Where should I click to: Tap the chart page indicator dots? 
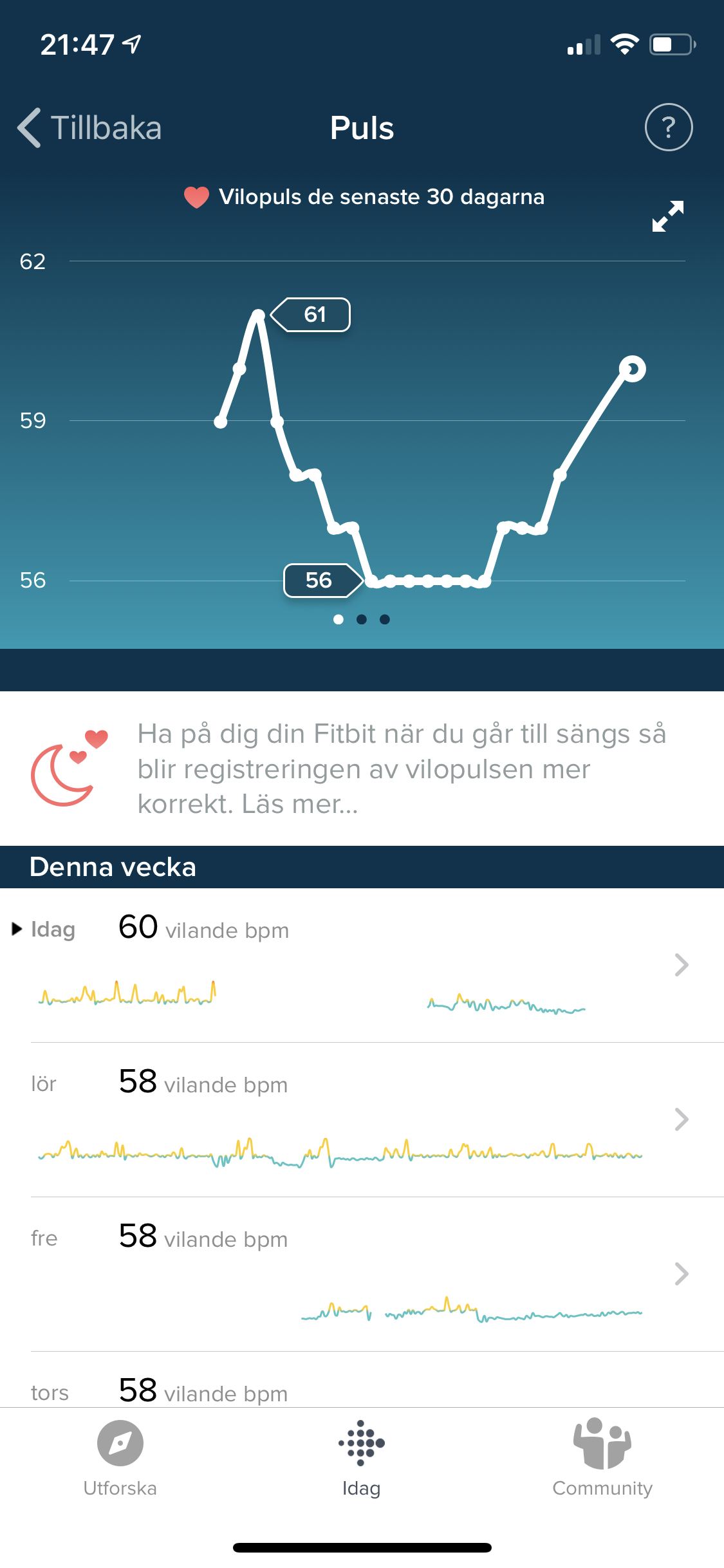(x=362, y=619)
